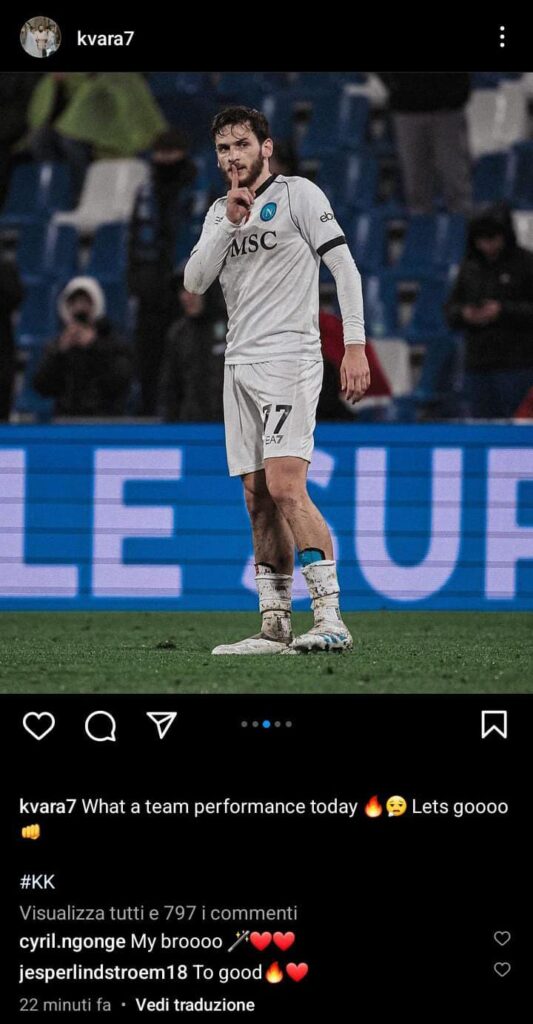The width and height of the screenshot is (533, 1024).
Task: Tap Vedi traduzione to translate the caption
Action: coord(195,1004)
